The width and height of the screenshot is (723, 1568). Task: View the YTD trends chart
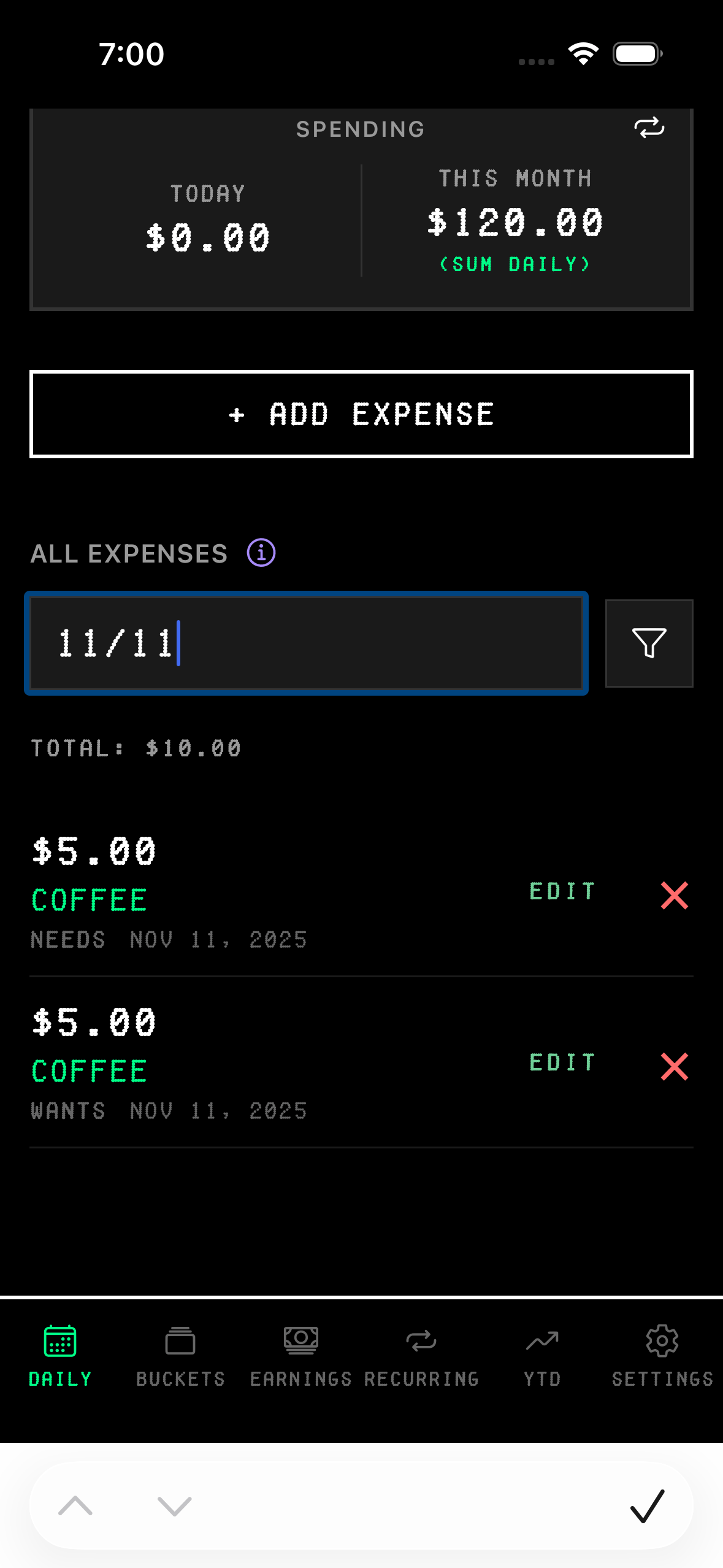[x=542, y=1358]
